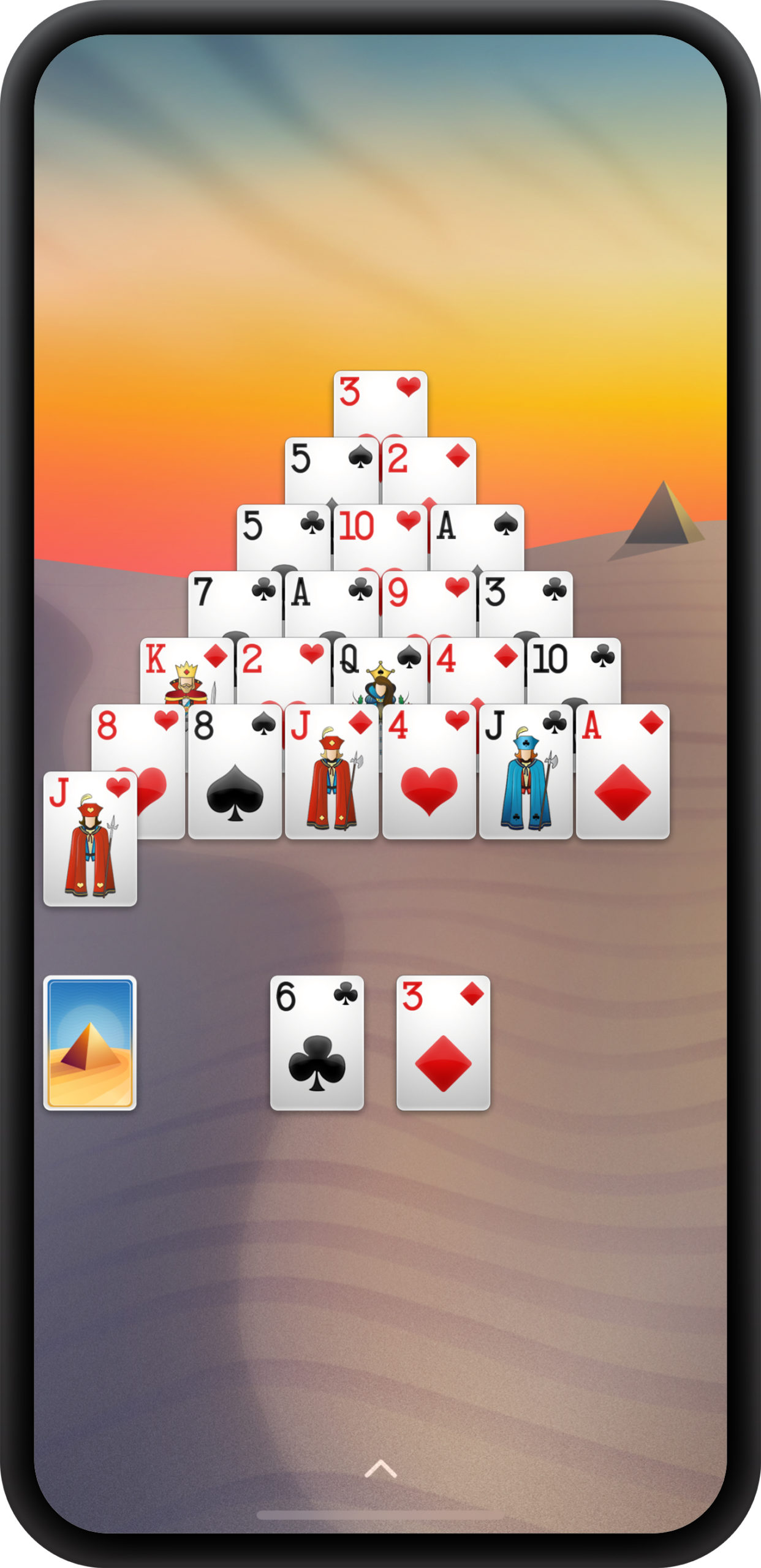Pick the 8 of spades card

[235, 772]
